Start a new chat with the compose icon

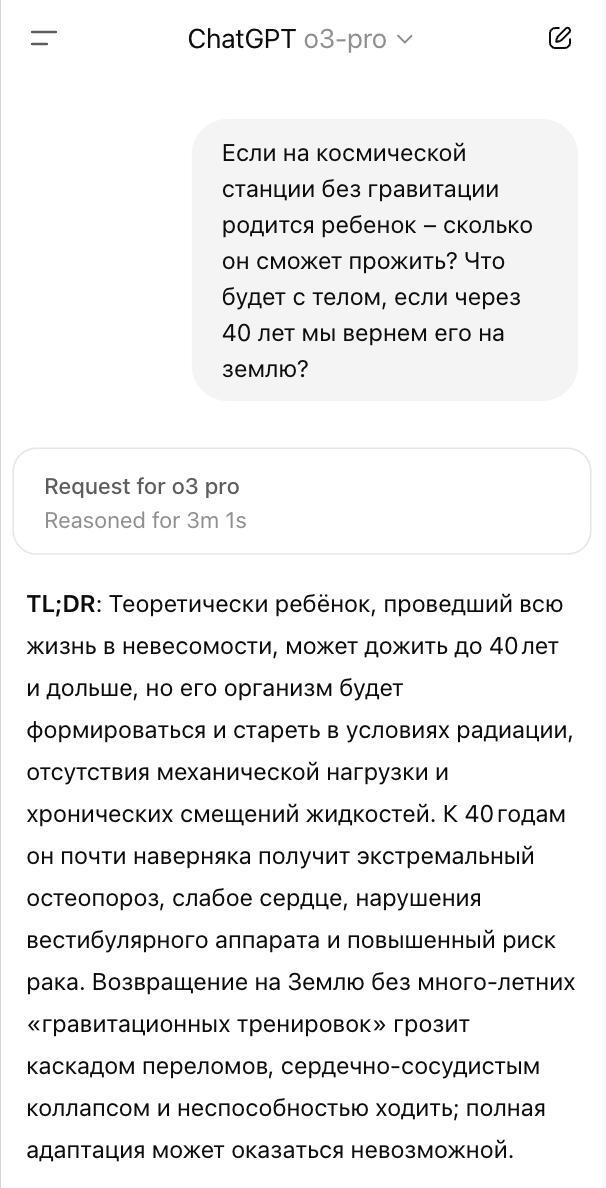559,38
